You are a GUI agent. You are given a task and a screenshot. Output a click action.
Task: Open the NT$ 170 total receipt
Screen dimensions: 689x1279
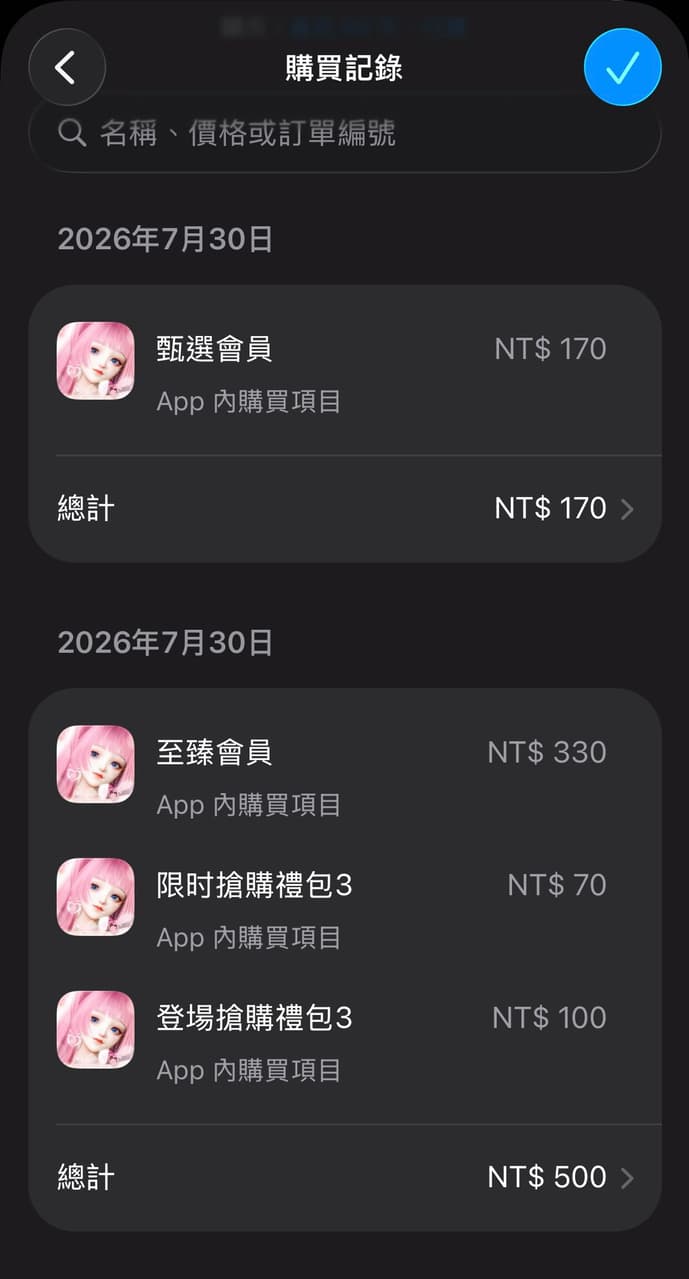[345, 508]
